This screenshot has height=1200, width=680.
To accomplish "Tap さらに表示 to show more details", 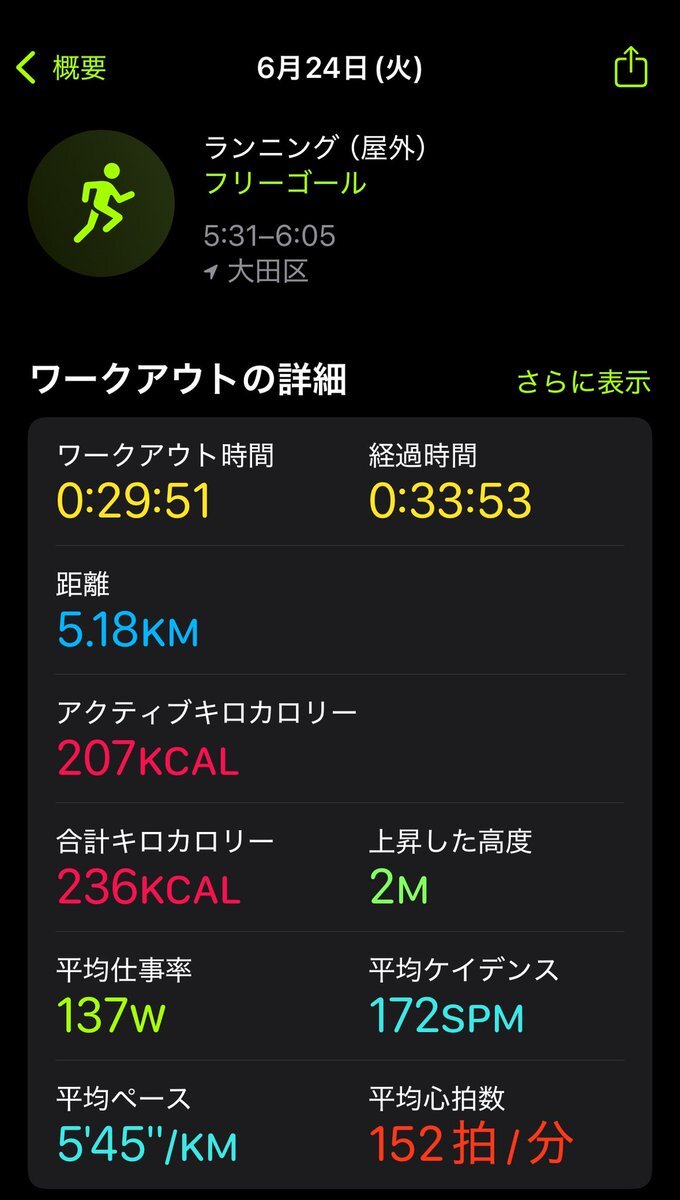I will [x=583, y=381].
